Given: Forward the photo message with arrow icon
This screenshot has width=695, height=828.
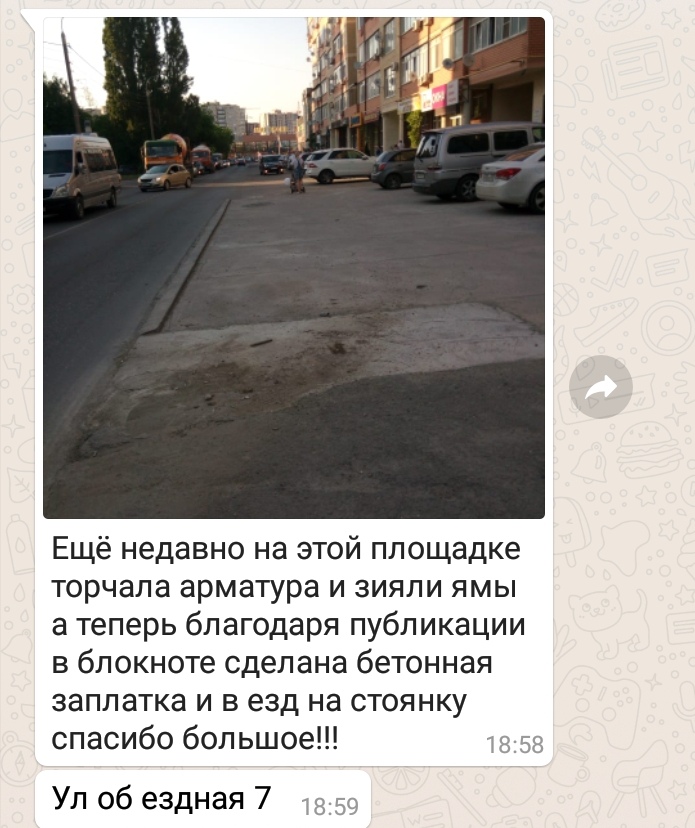Looking at the screenshot, I should pyautogui.click(x=601, y=387).
